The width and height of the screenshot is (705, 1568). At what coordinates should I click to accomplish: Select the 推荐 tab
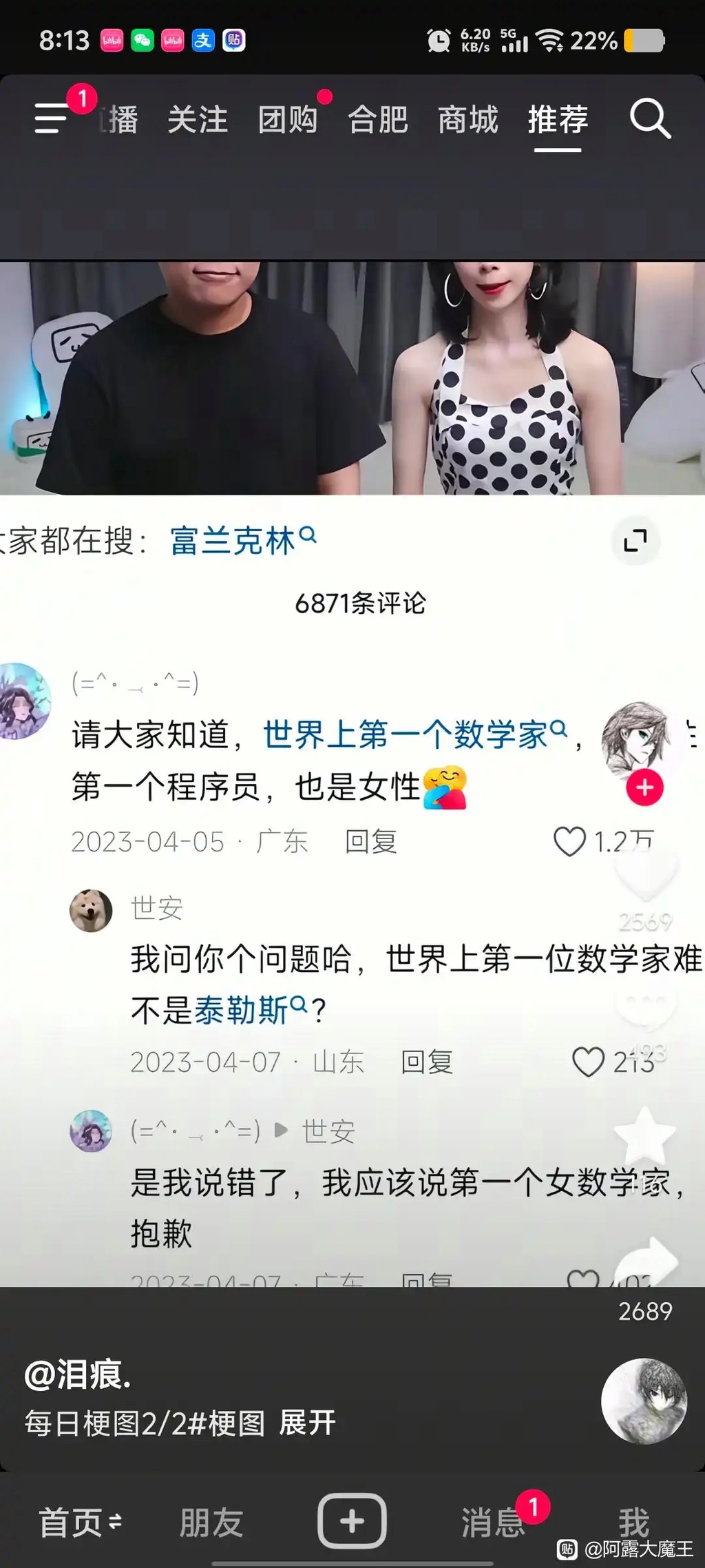coord(558,120)
